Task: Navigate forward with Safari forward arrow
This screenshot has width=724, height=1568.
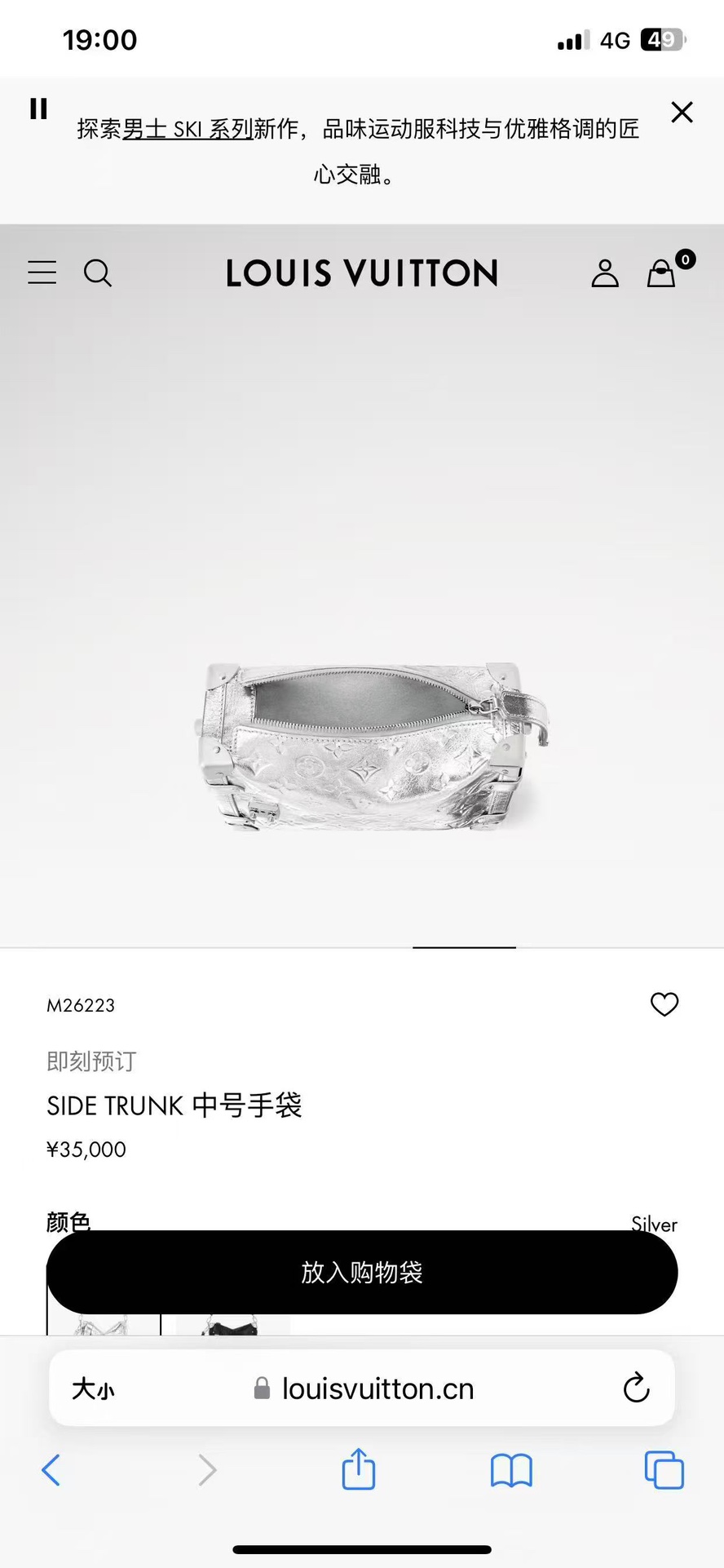Action: pyautogui.click(x=206, y=1470)
